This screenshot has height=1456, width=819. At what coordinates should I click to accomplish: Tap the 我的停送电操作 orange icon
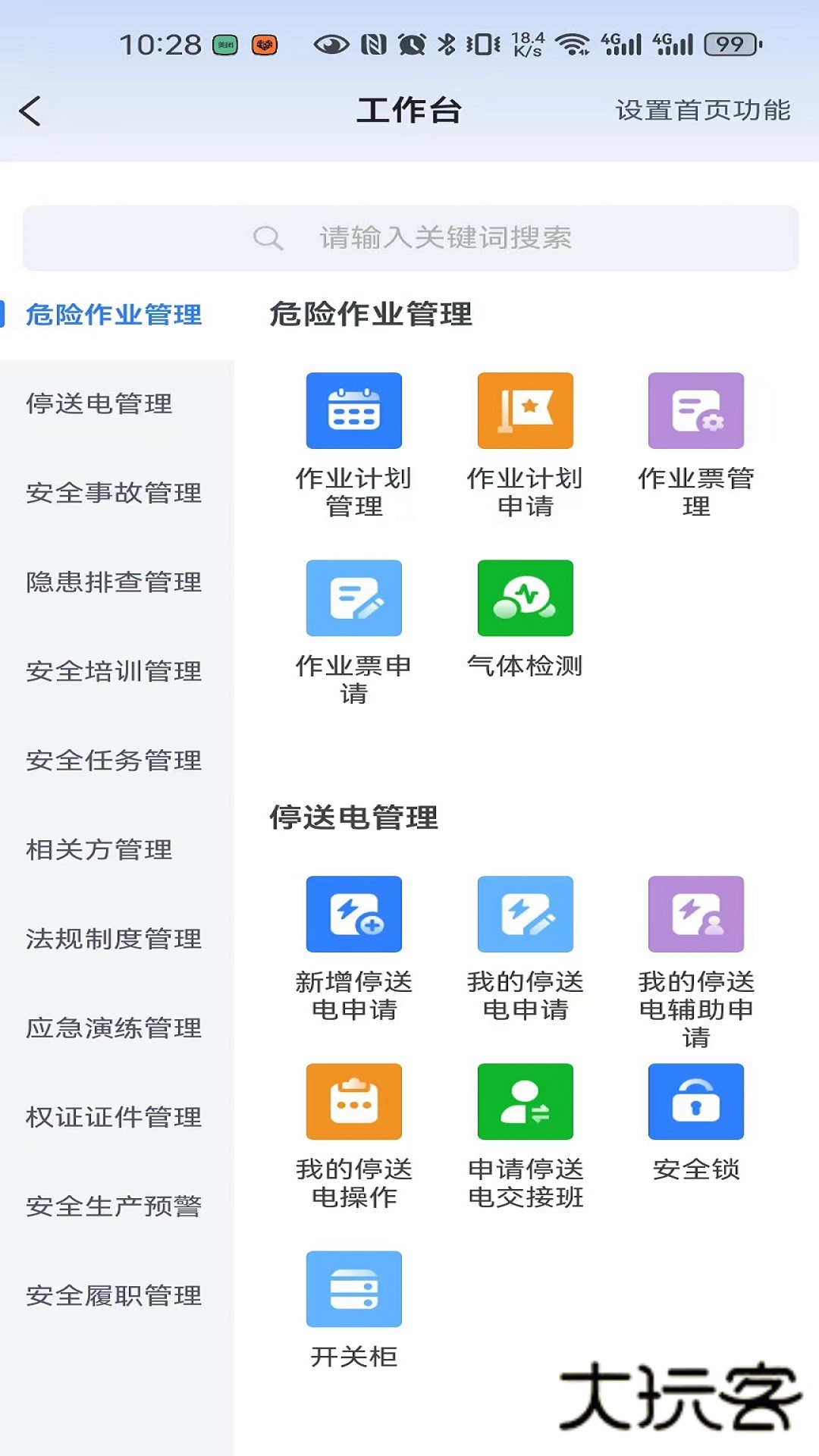coord(353,1102)
